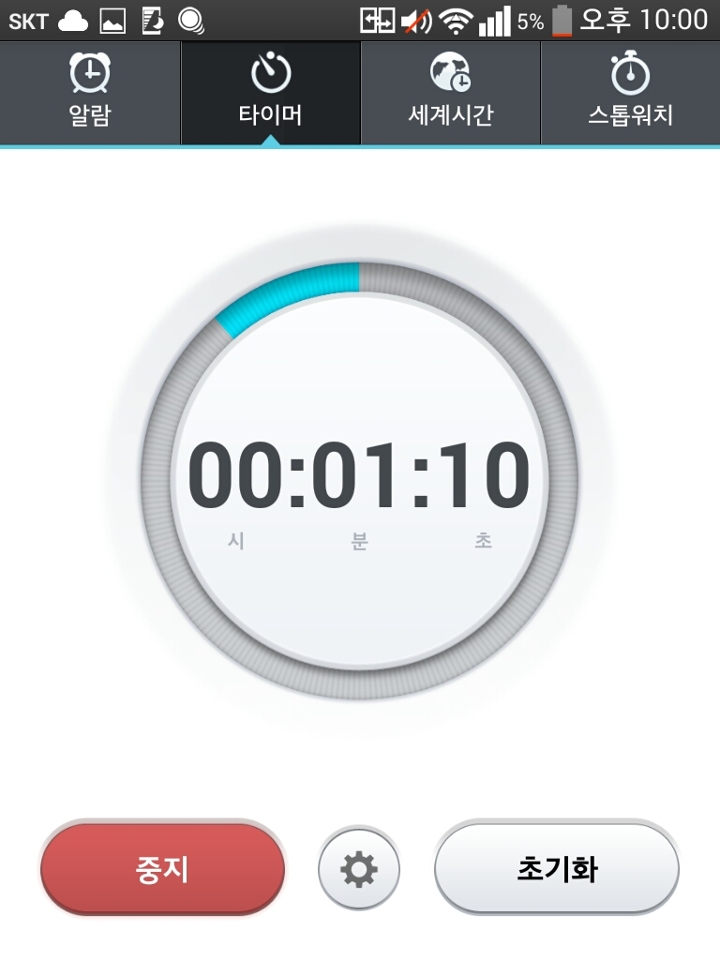This screenshot has width=720, height=960.
Task: Stop the timer with 중지 button
Action: tap(162, 868)
